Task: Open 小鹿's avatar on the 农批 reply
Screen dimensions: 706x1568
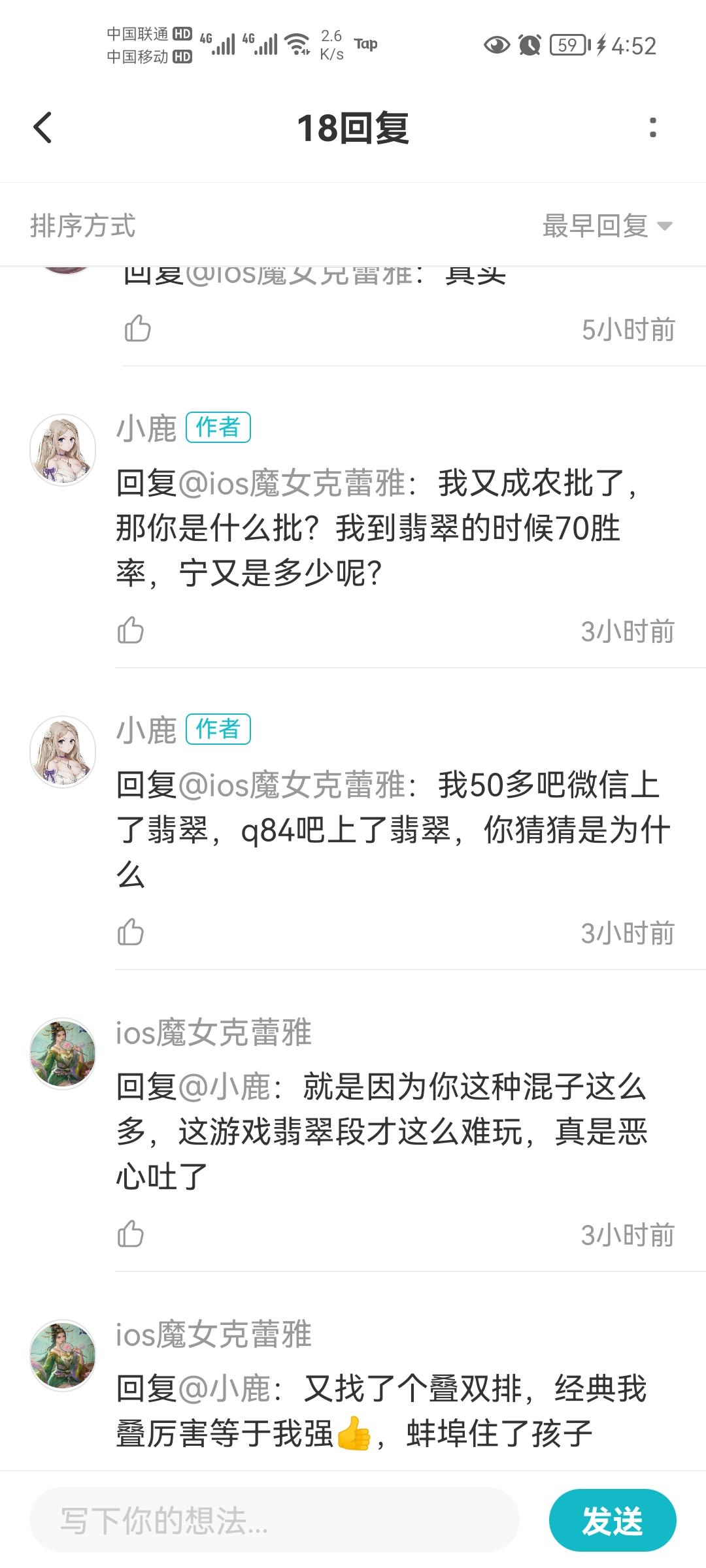Action: [63, 450]
